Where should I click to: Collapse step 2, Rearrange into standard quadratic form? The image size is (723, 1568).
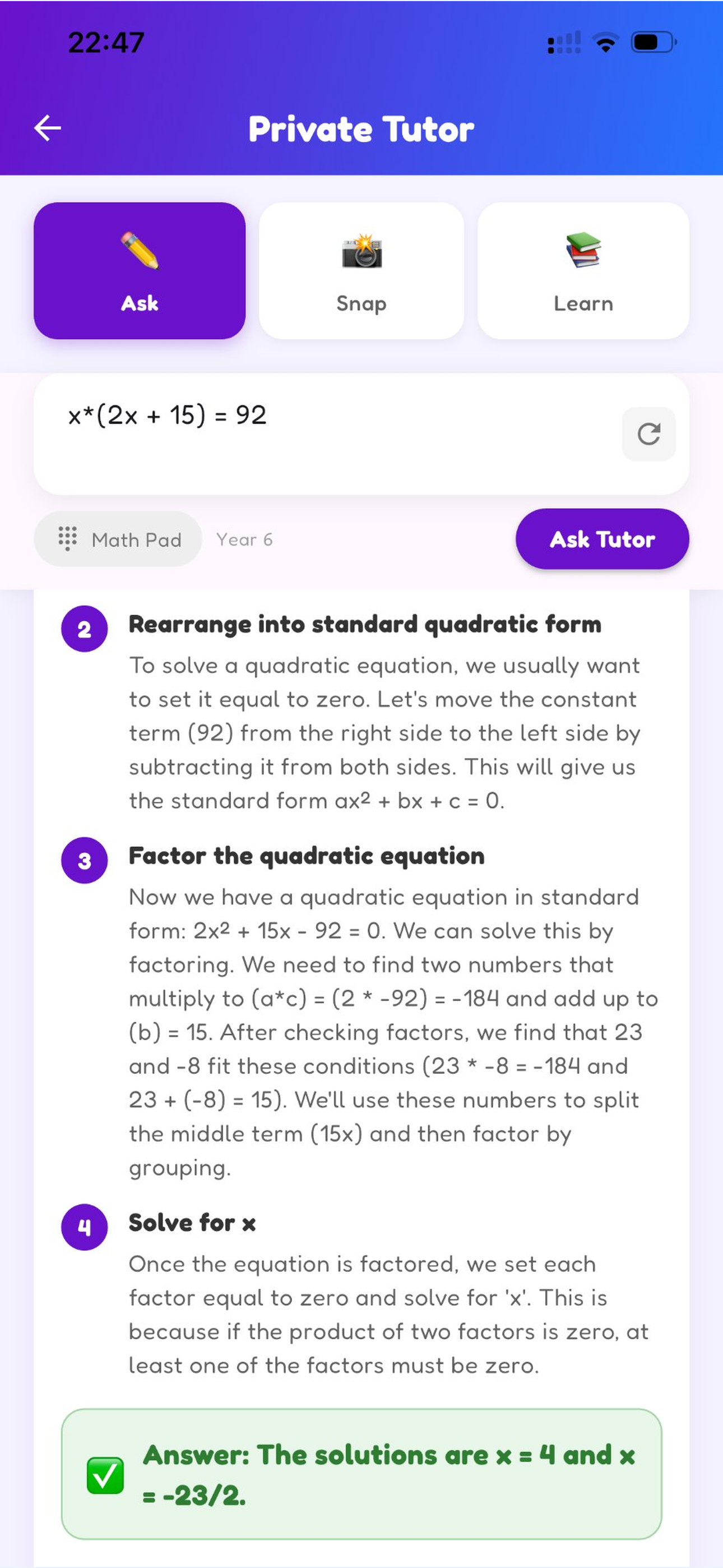[x=364, y=624]
